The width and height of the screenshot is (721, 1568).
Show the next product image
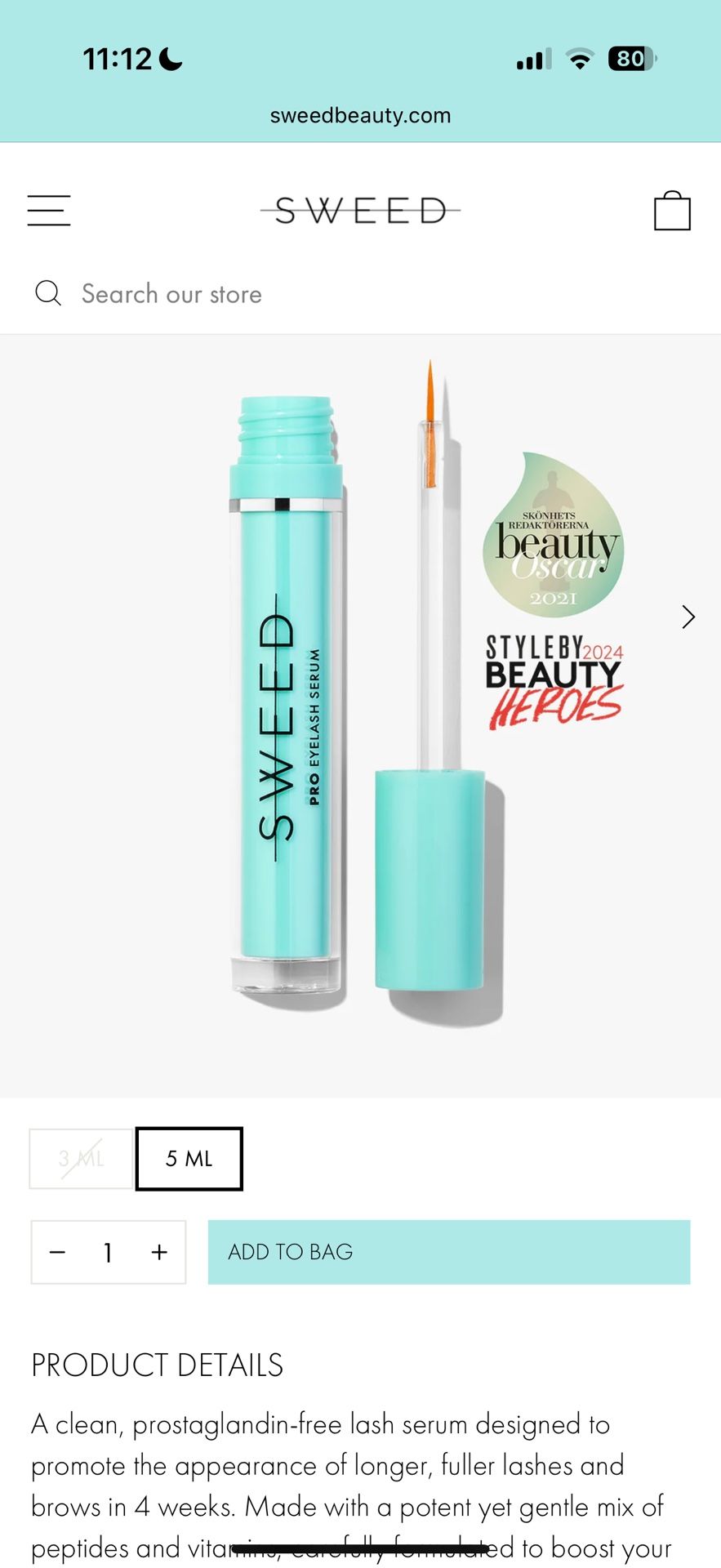coord(688,617)
